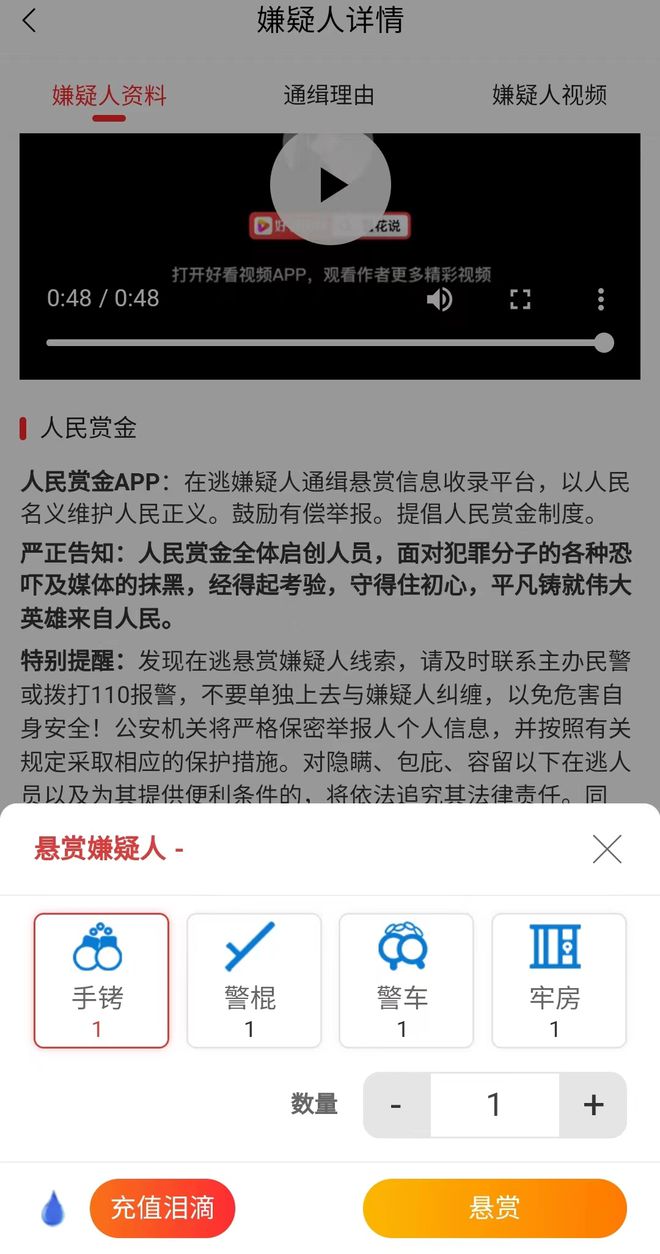
Task: Switch to the 嫌疑人视频 tab
Action: point(549,96)
